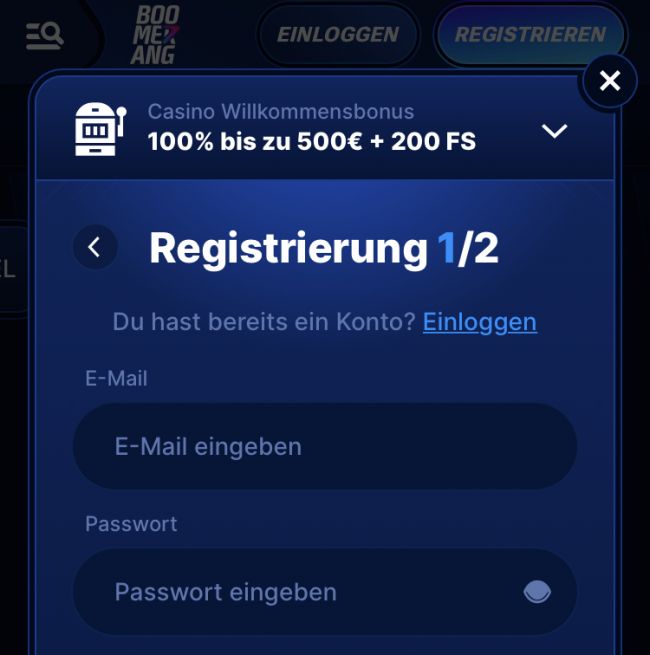Screen dimensions: 650x655
Task: Tap the EINLOGGEN button in the header
Action: (x=337, y=35)
